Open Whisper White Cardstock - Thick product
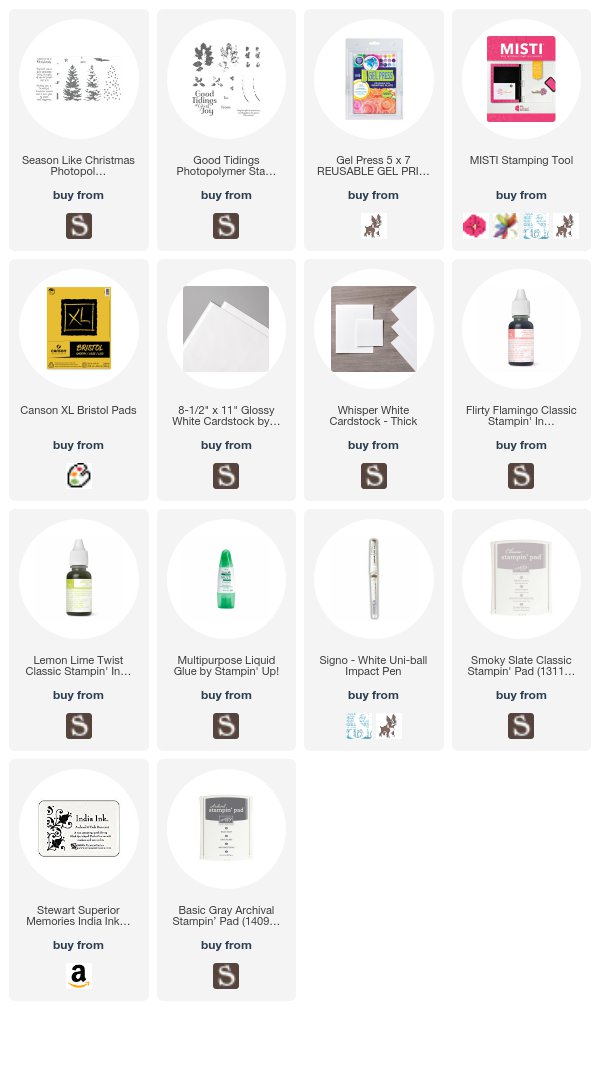Screen dimensions: 600x1081 click(x=373, y=416)
